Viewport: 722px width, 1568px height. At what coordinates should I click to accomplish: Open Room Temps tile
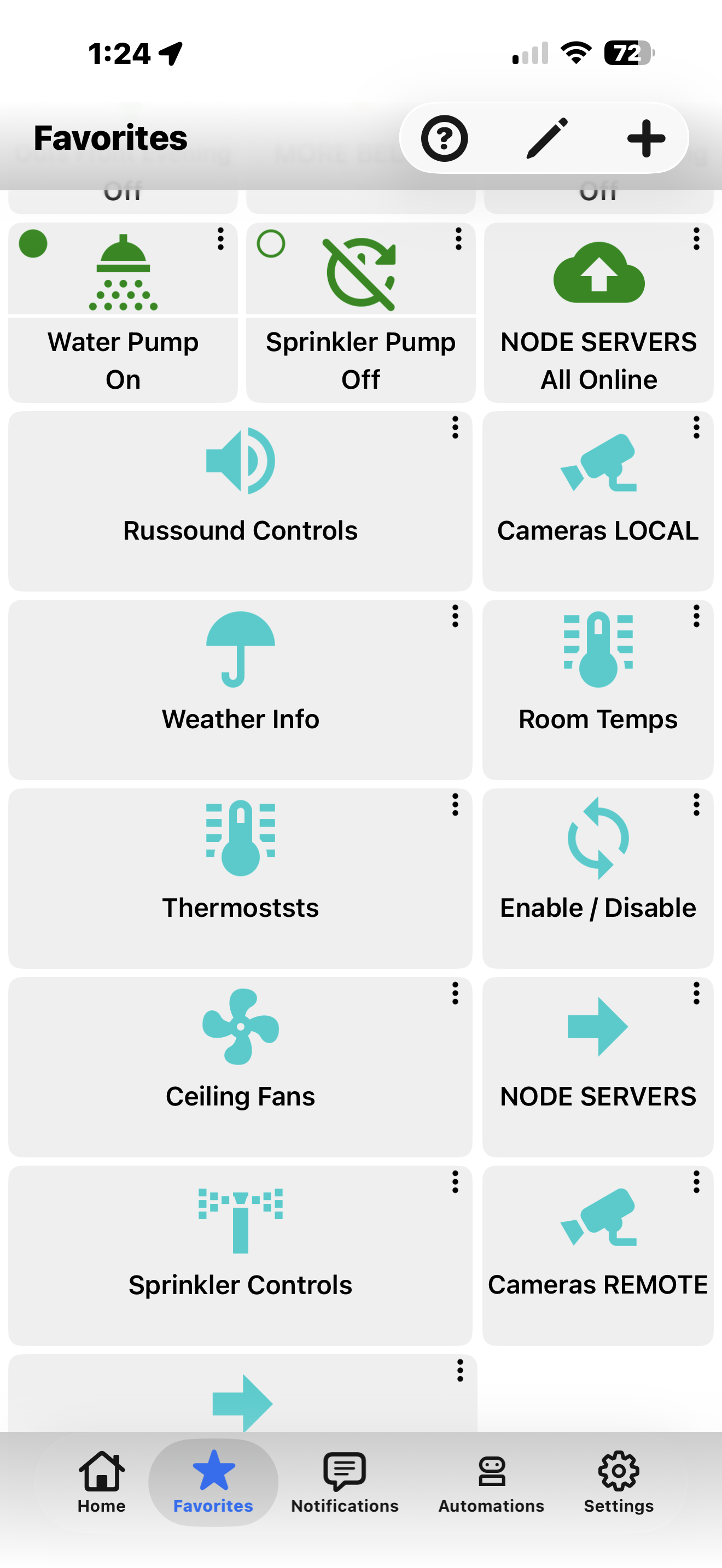pos(598,689)
